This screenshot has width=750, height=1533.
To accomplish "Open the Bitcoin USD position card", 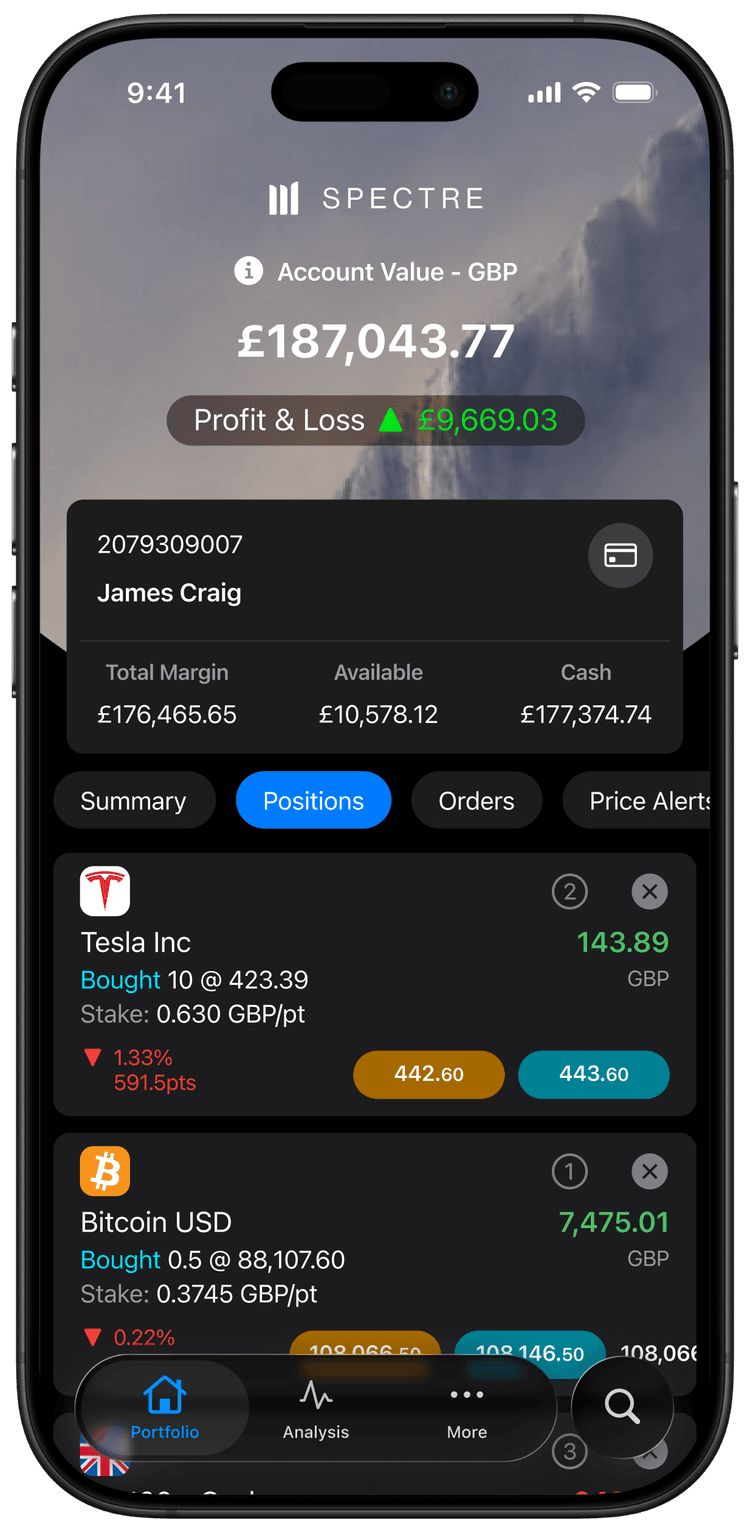I will (x=300, y=1240).
